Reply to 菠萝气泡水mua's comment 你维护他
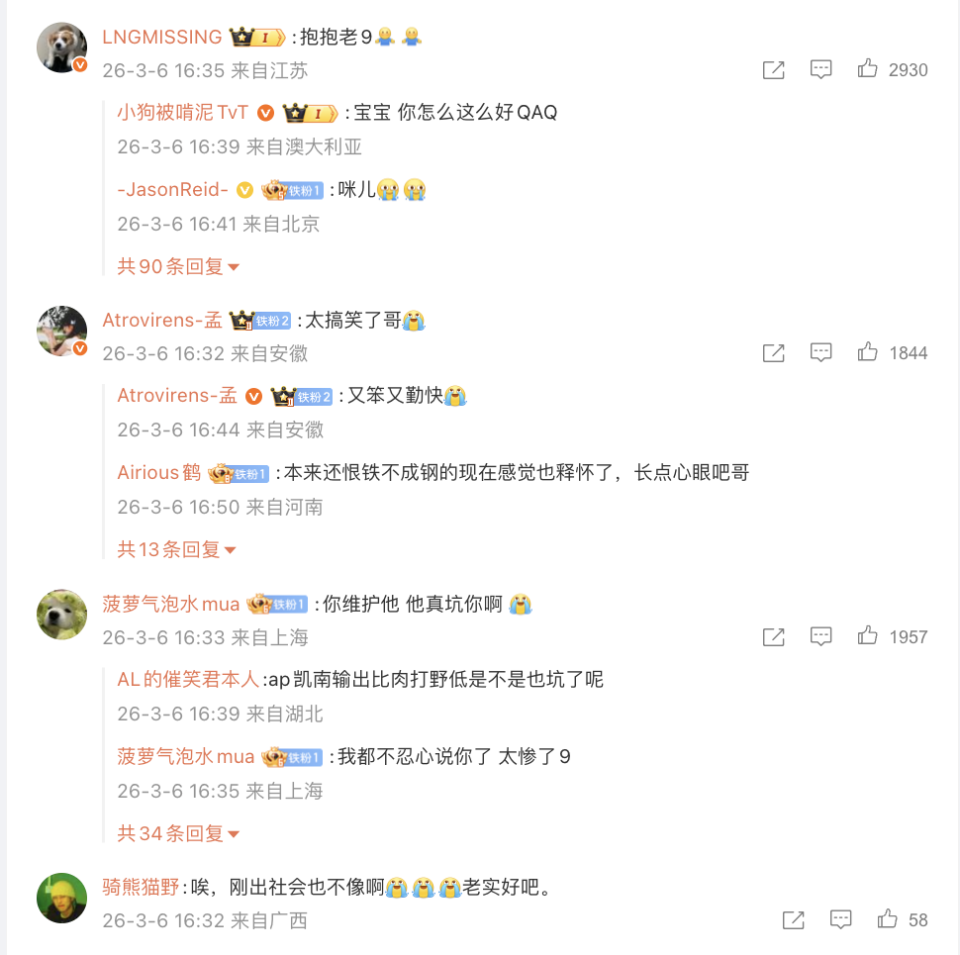Image resolution: width=960 pixels, height=955 pixels. [821, 636]
